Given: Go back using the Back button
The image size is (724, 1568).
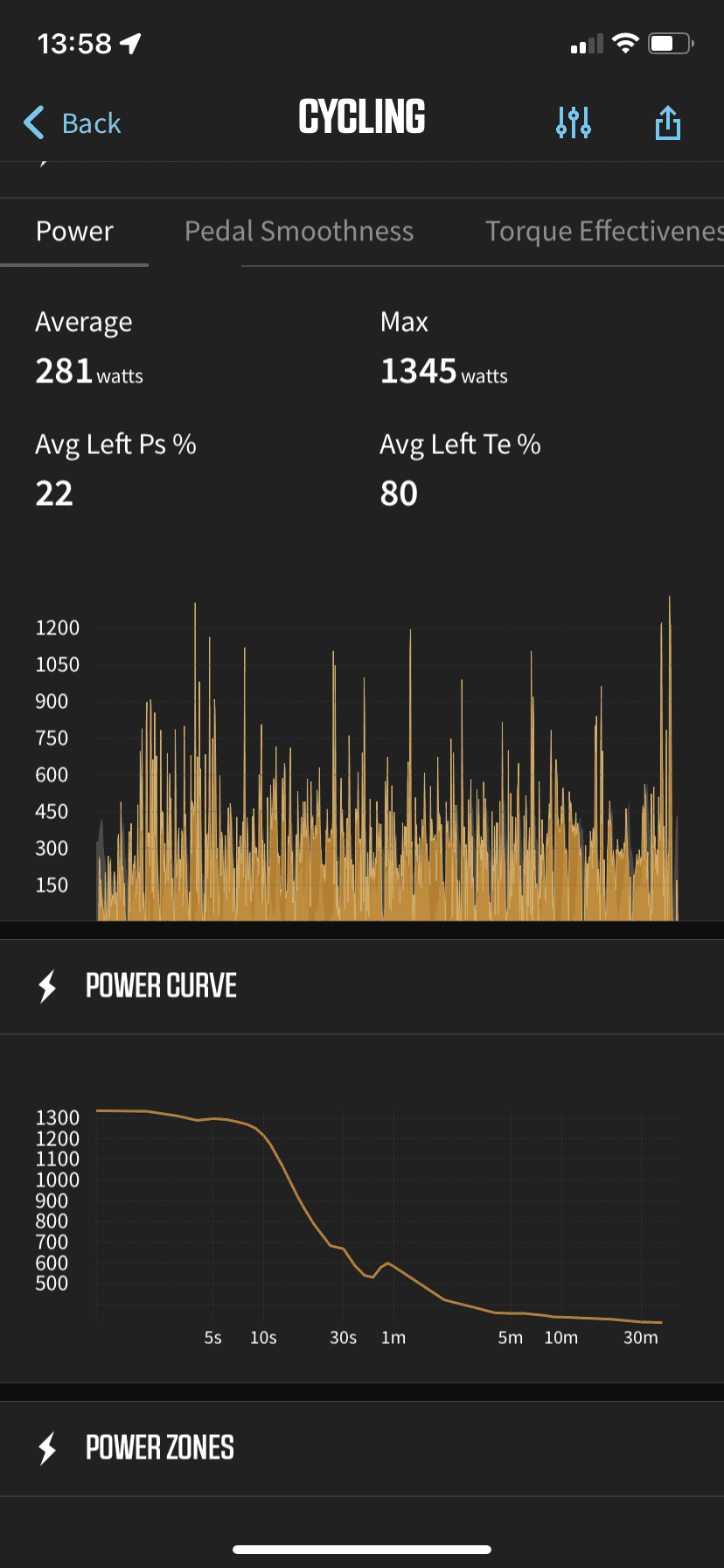Looking at the screenshot, I should 72,122.
